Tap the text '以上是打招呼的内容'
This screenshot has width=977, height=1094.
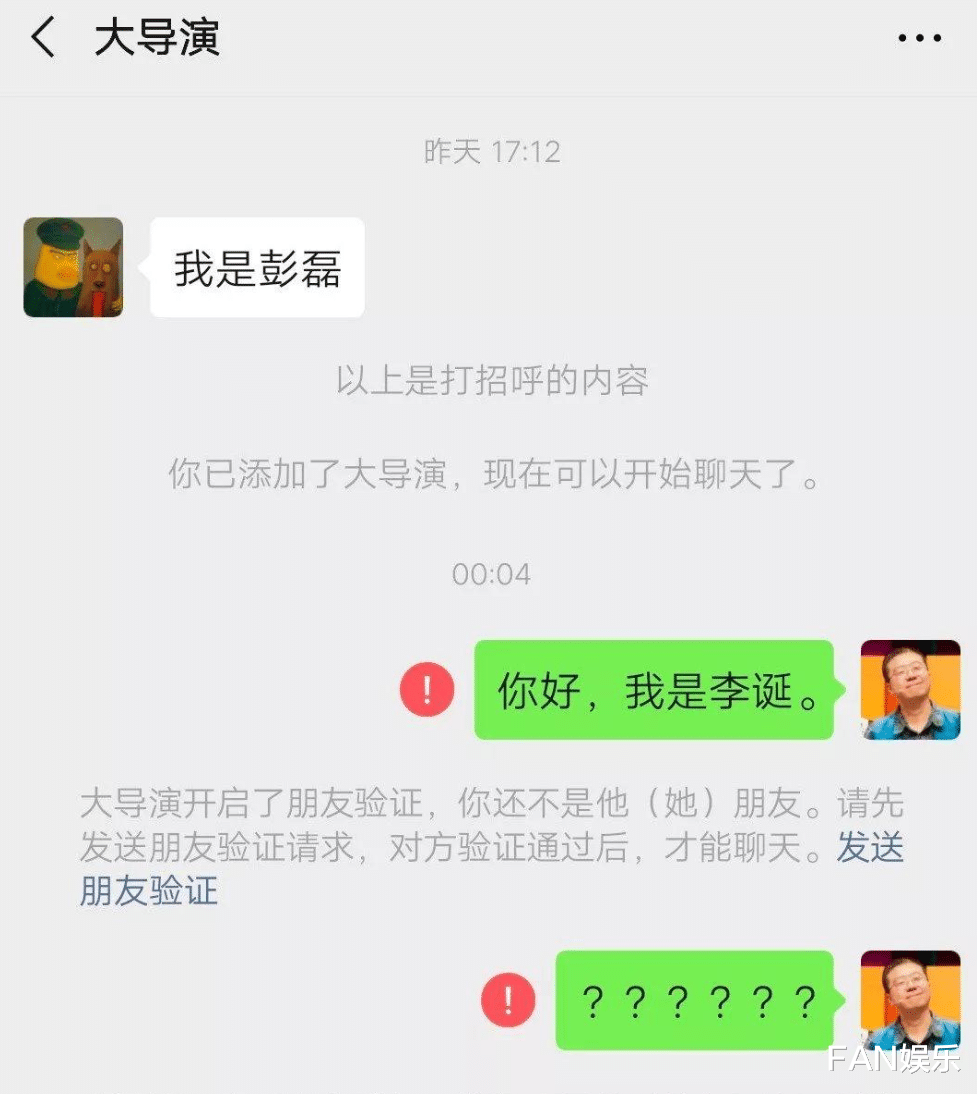pos(489,381)
